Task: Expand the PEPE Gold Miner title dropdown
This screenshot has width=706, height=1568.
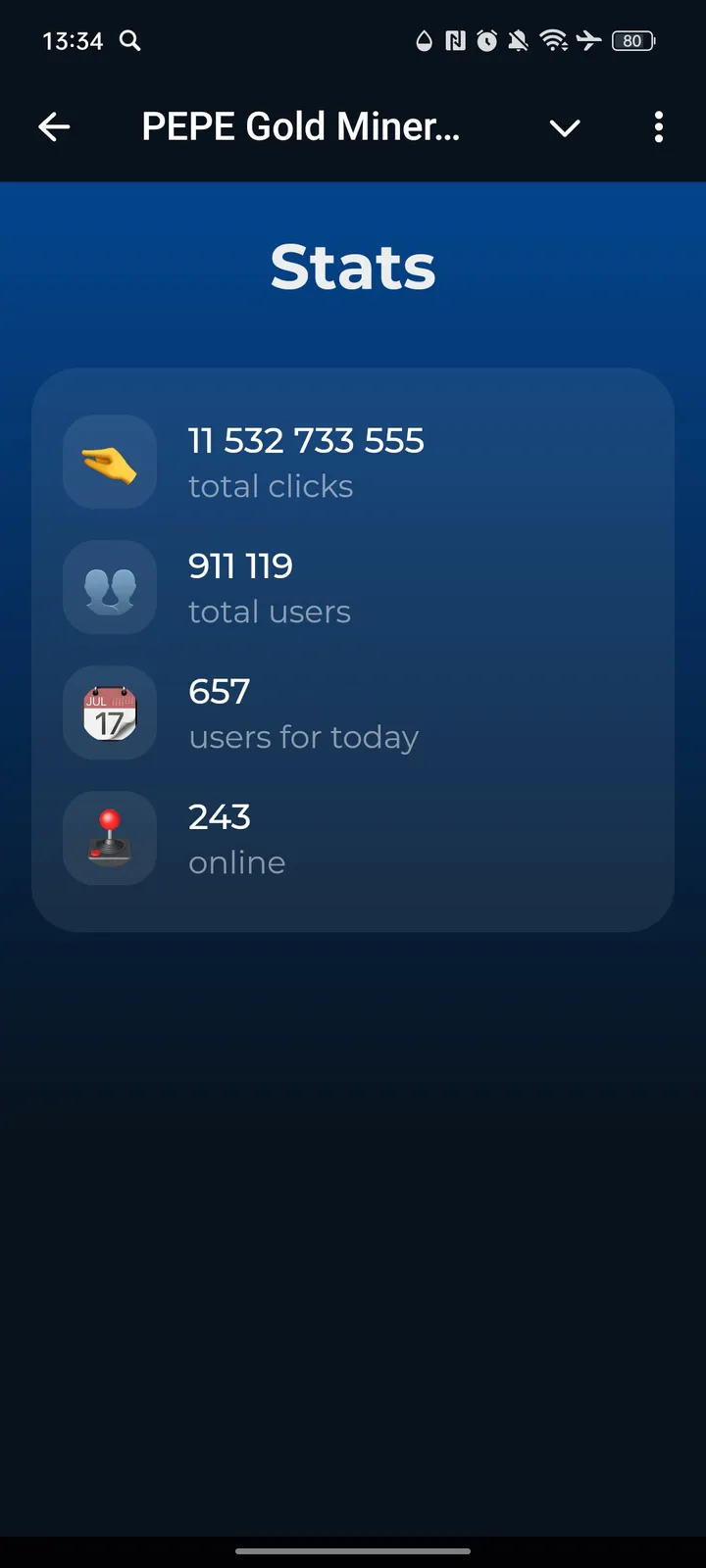Action: pyautogui.click(x=566, y=127)
